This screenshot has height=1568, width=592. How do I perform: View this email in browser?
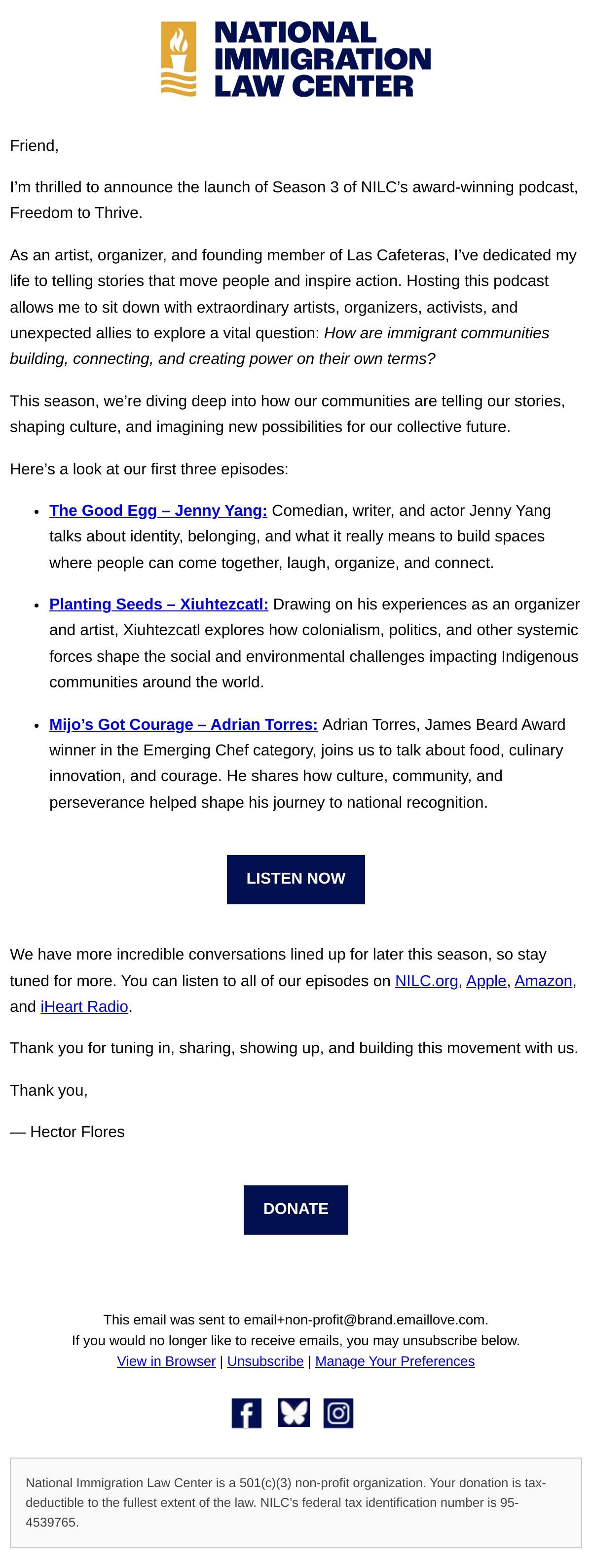click(x=166, y=1362)
